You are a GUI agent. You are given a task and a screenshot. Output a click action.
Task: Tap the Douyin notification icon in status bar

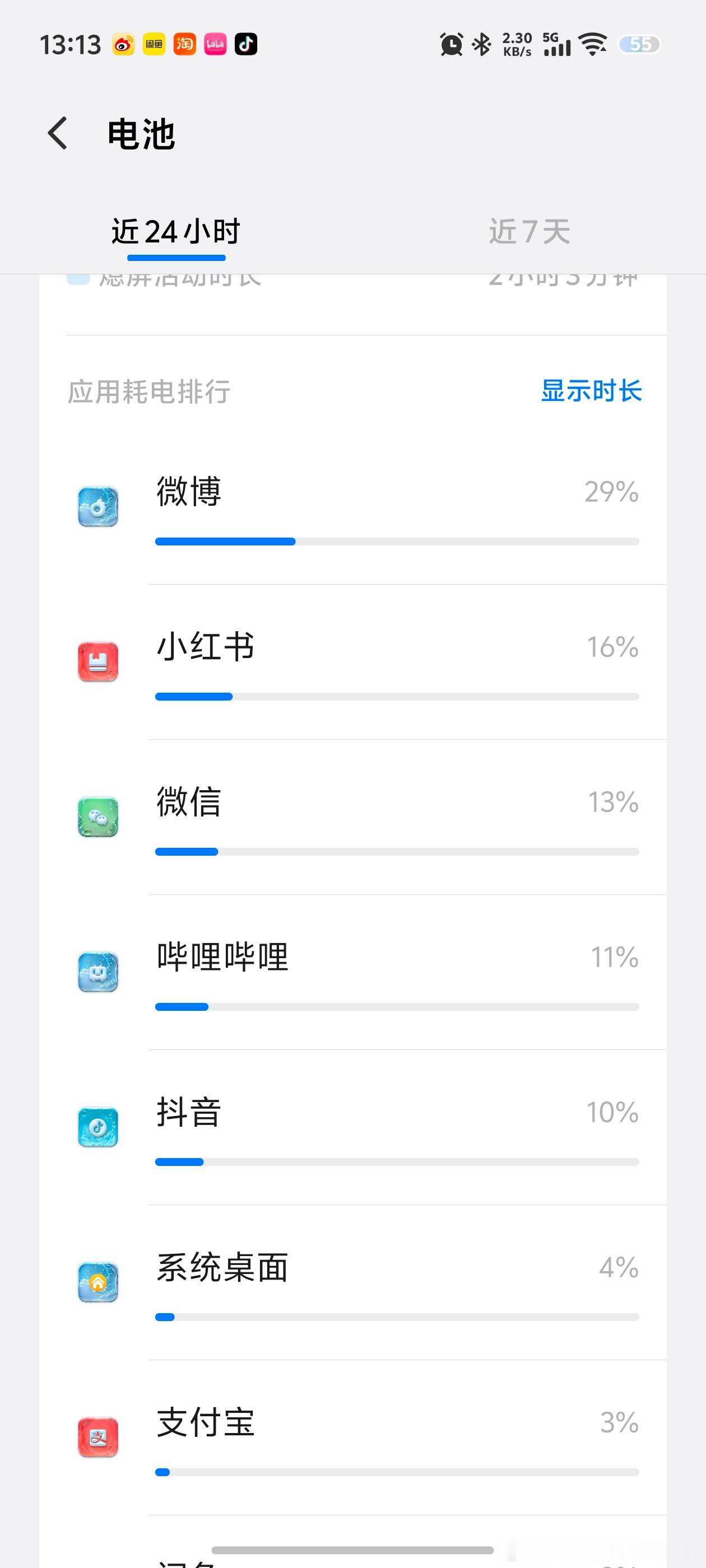[247, 44]
